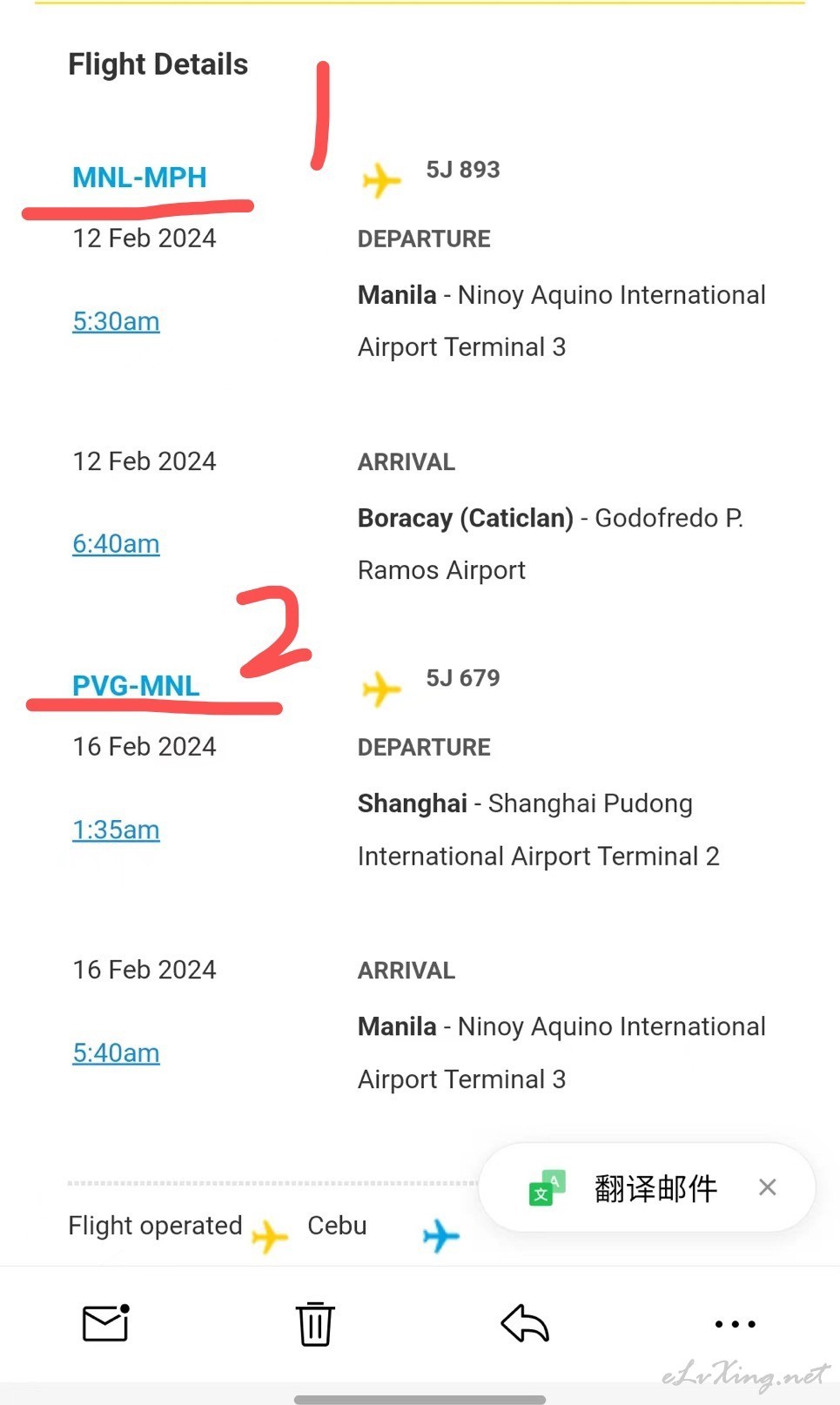Open the more options menu
The height and width of the screenshot is (1405, 840).
[735, 1324]
